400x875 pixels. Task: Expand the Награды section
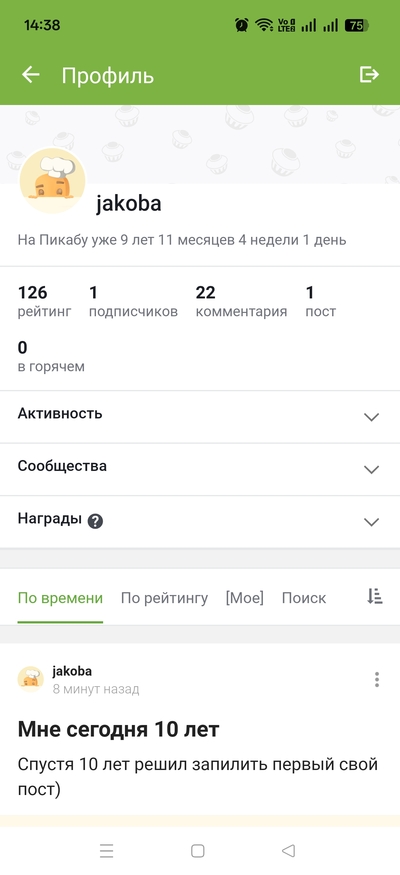click(200, 522)
